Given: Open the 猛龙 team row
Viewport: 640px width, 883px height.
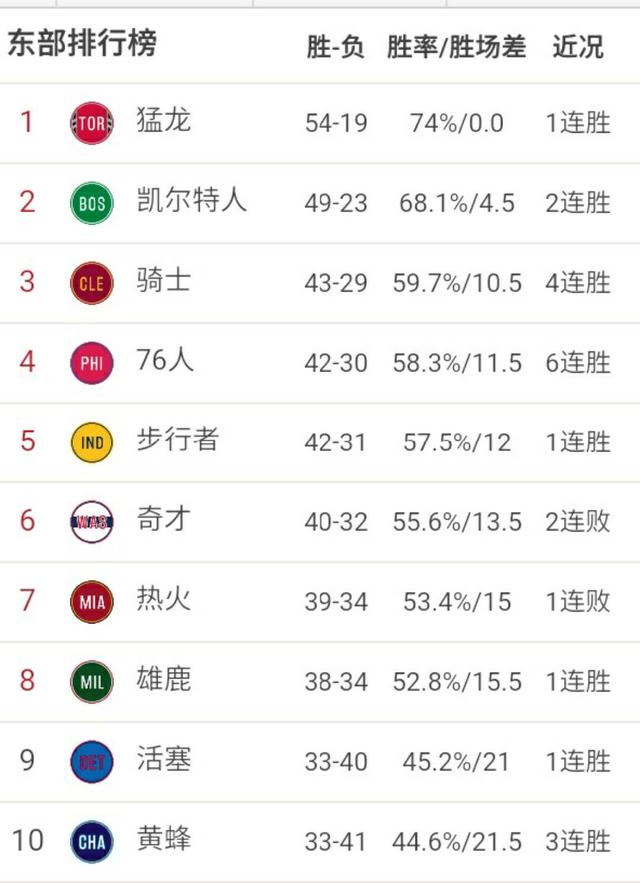Looking at the screenshot, I should (x=164, y=122).
